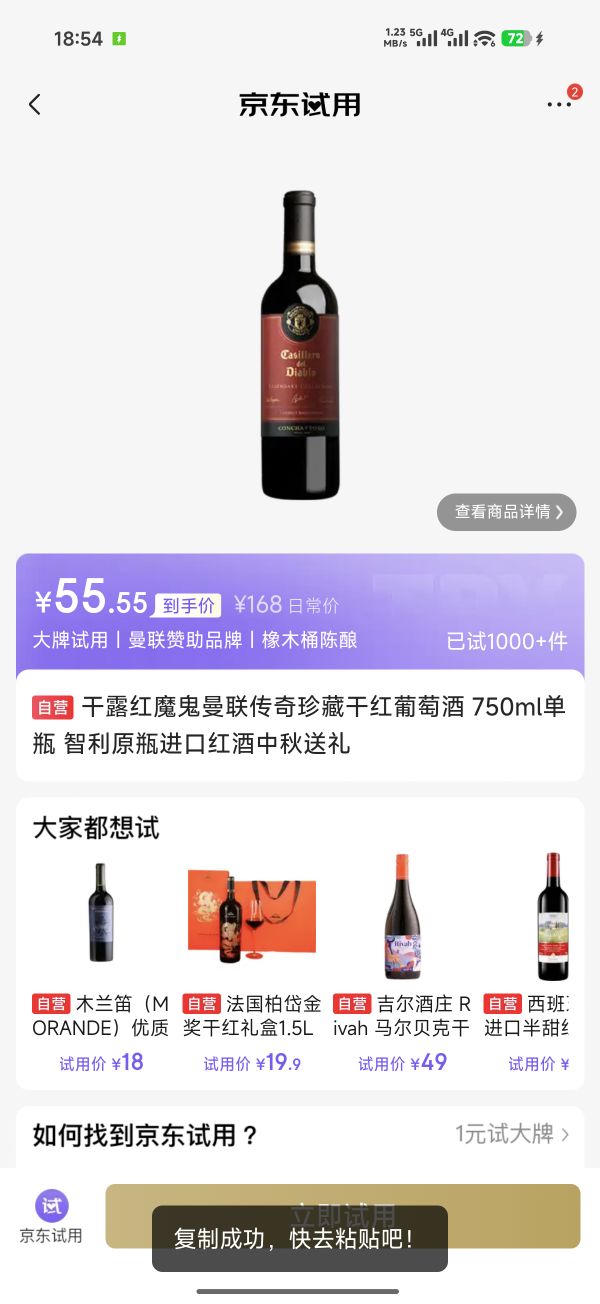Viewport: 600px width, 1304px height.
Task: Open the 吉尔酒庄 Rivah wine trial card
Action: tap(402, 963)
